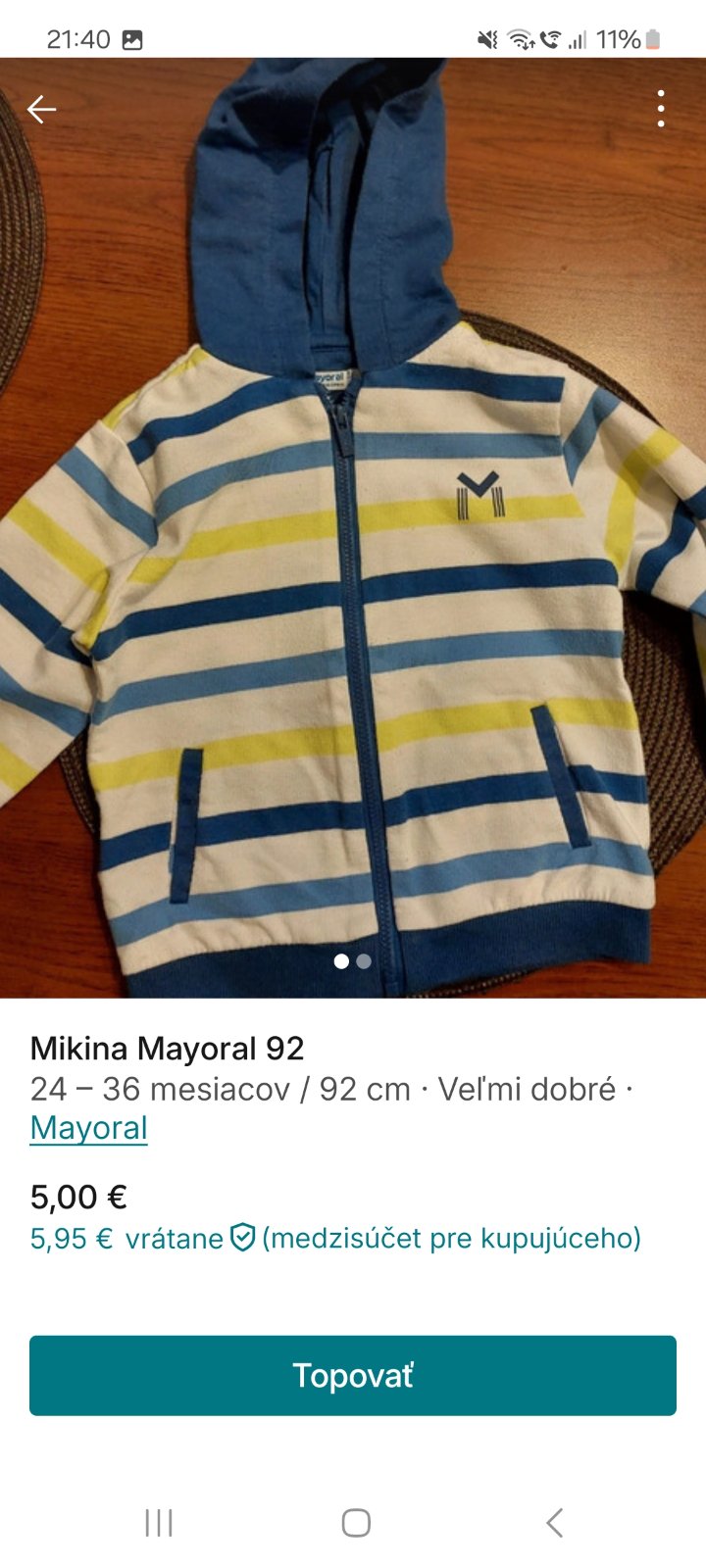Open the three-dot overflow menu
706x1568 pixels.
click(661, 109)
